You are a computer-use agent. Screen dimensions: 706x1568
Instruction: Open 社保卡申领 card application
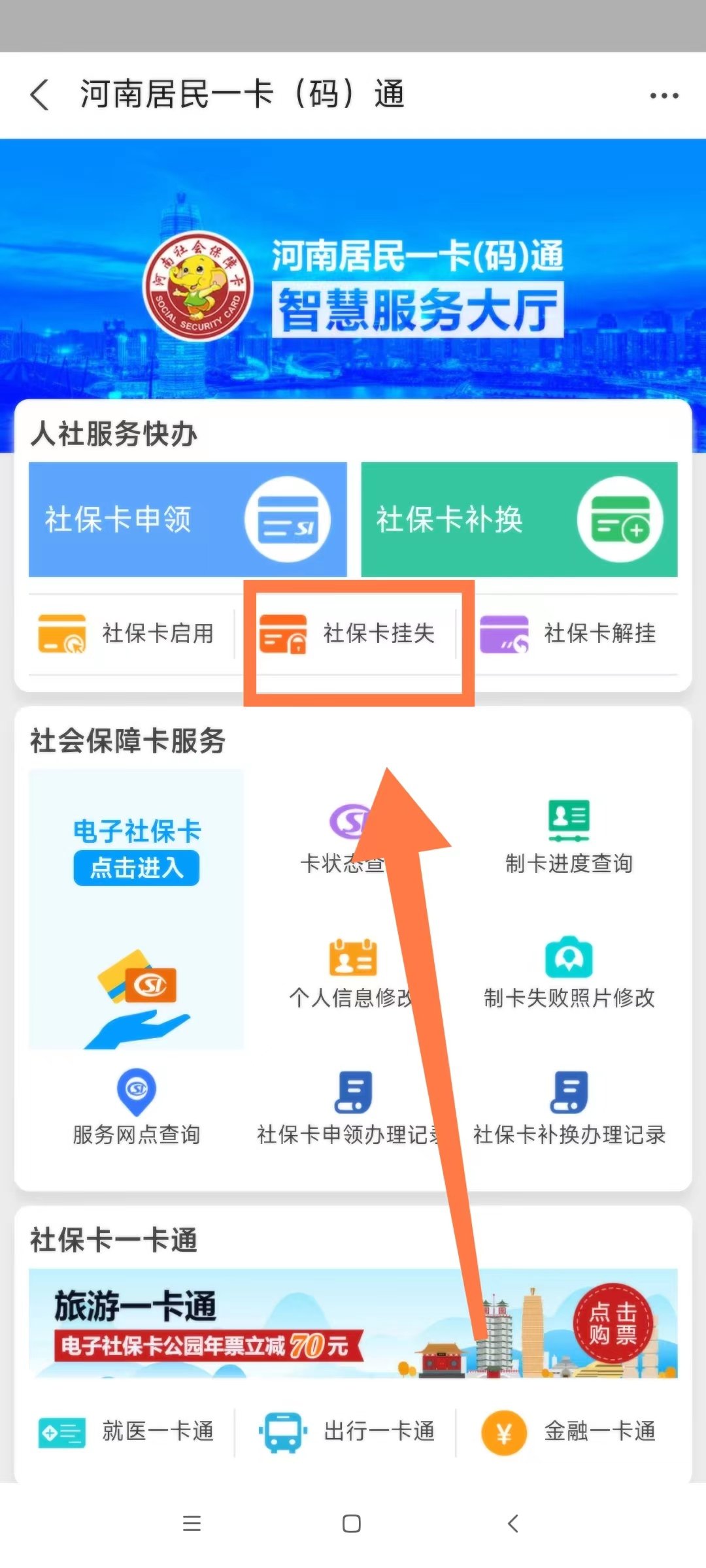188,519
